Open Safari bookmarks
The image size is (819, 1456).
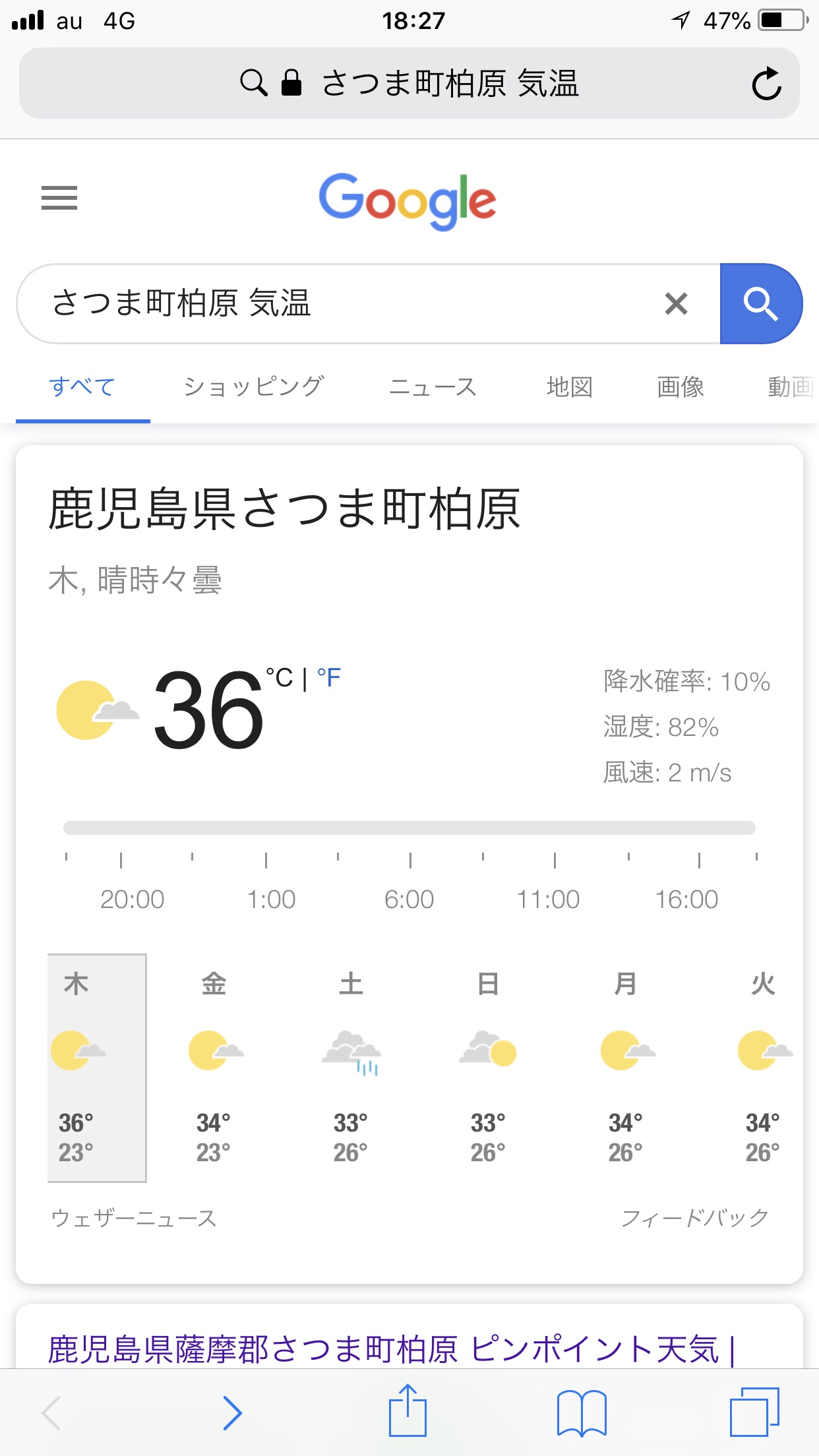pyautogui.click(x=581, y=1412)
